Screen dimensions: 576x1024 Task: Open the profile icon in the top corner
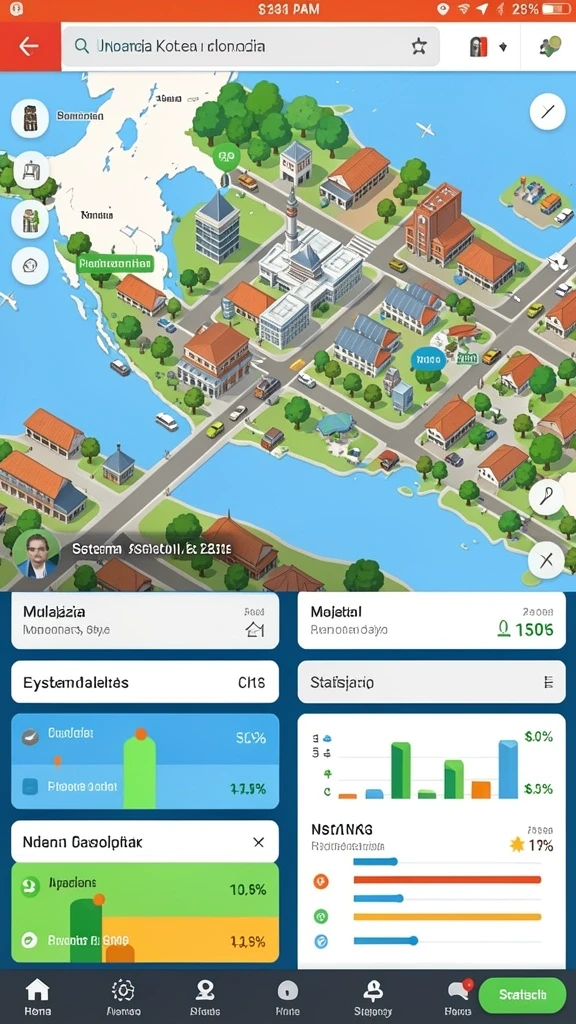click(550, 46)
